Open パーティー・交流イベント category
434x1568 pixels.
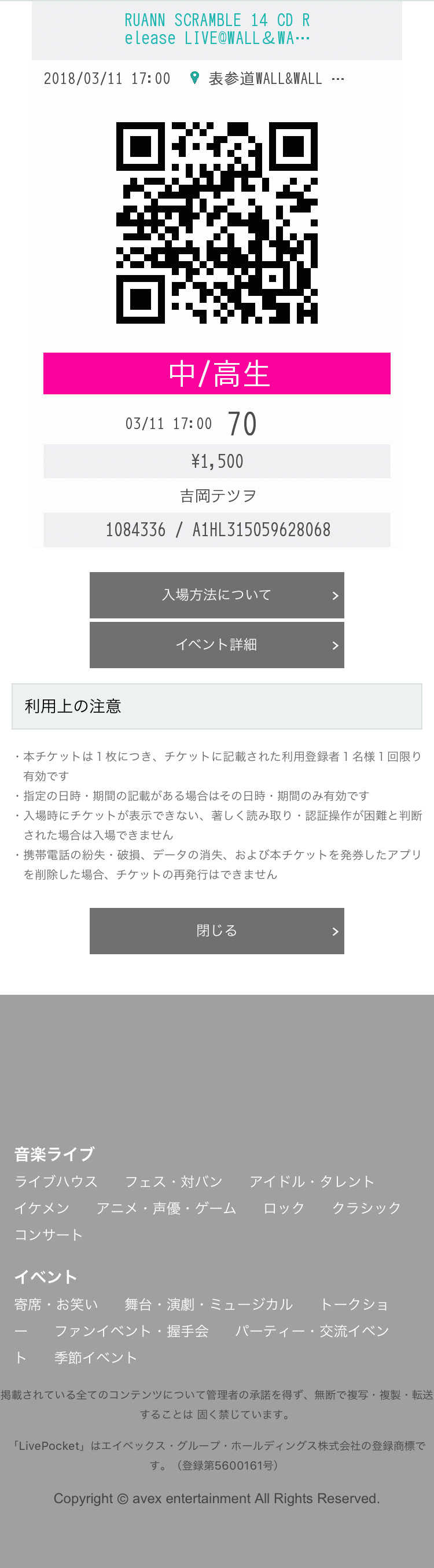coord(312,1331)
